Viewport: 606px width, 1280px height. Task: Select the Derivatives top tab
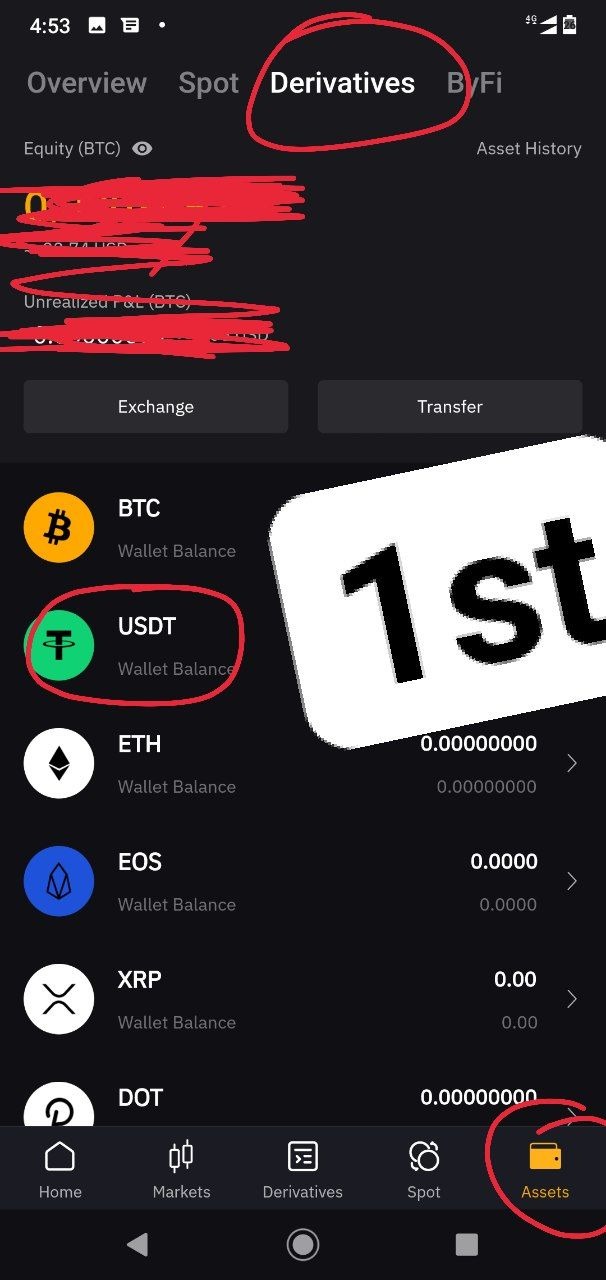point(342,83)
